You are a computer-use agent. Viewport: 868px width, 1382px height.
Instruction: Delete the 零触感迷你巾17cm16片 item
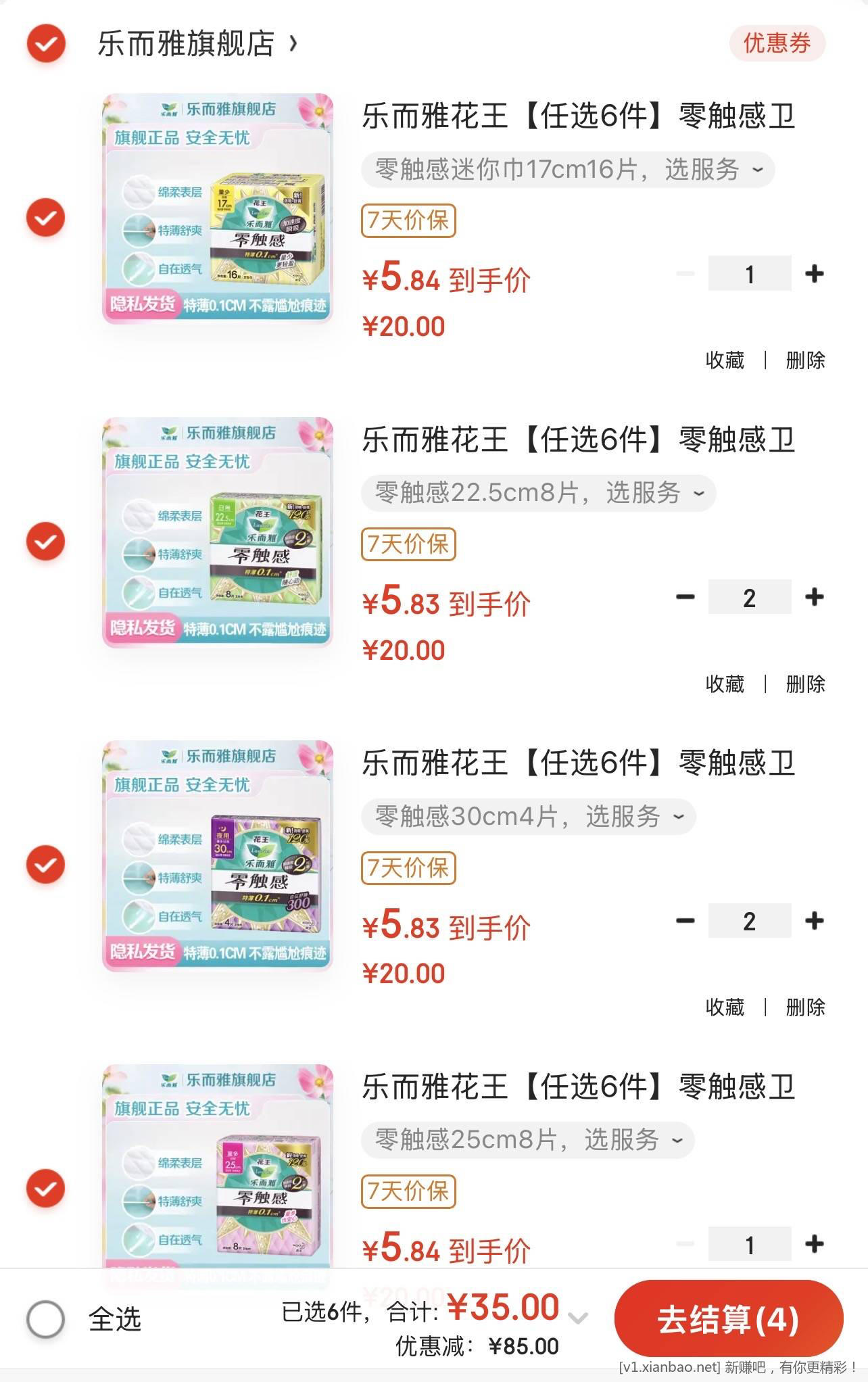(x=805, y=360)
